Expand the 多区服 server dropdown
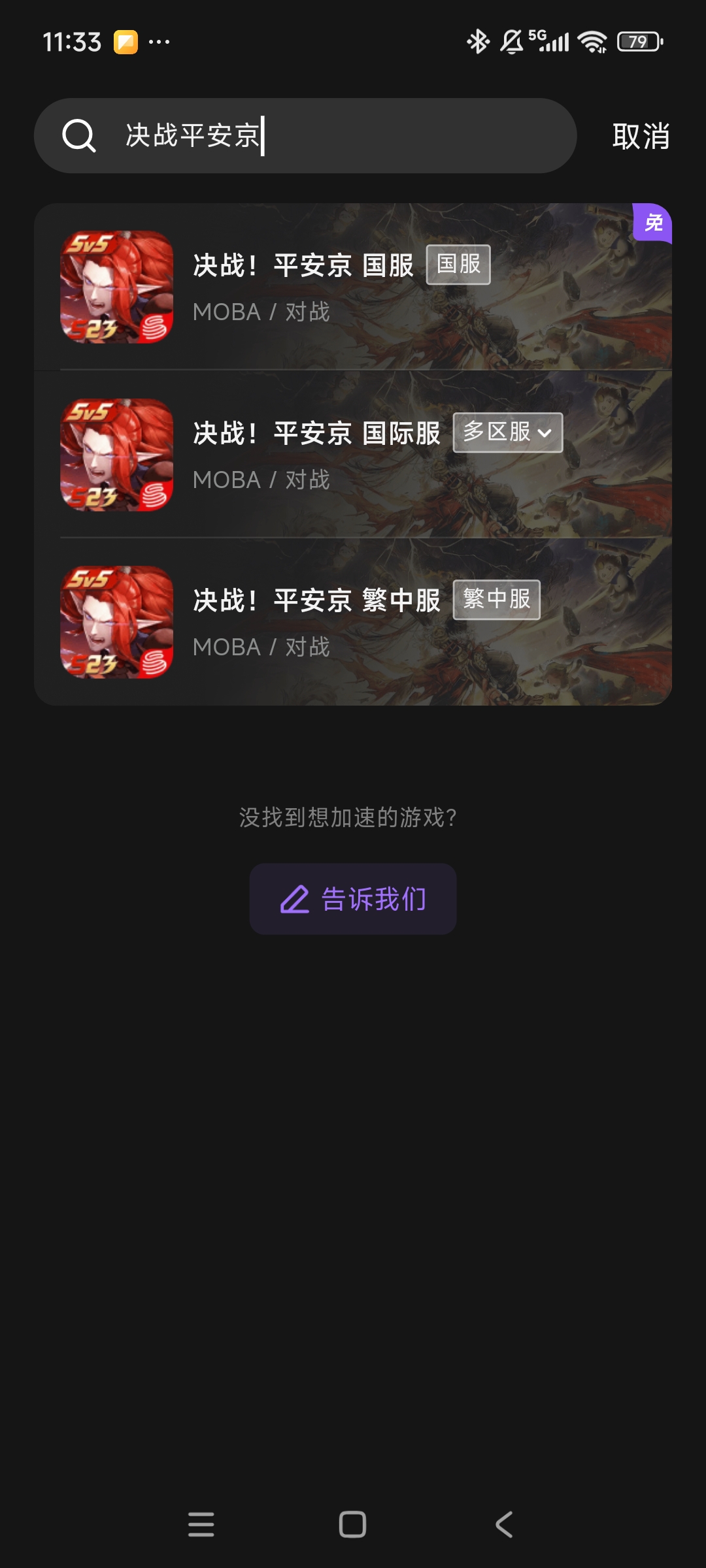Image resolution: width=706 pixels, height=1568 pixels. click(x=508, y=432)
